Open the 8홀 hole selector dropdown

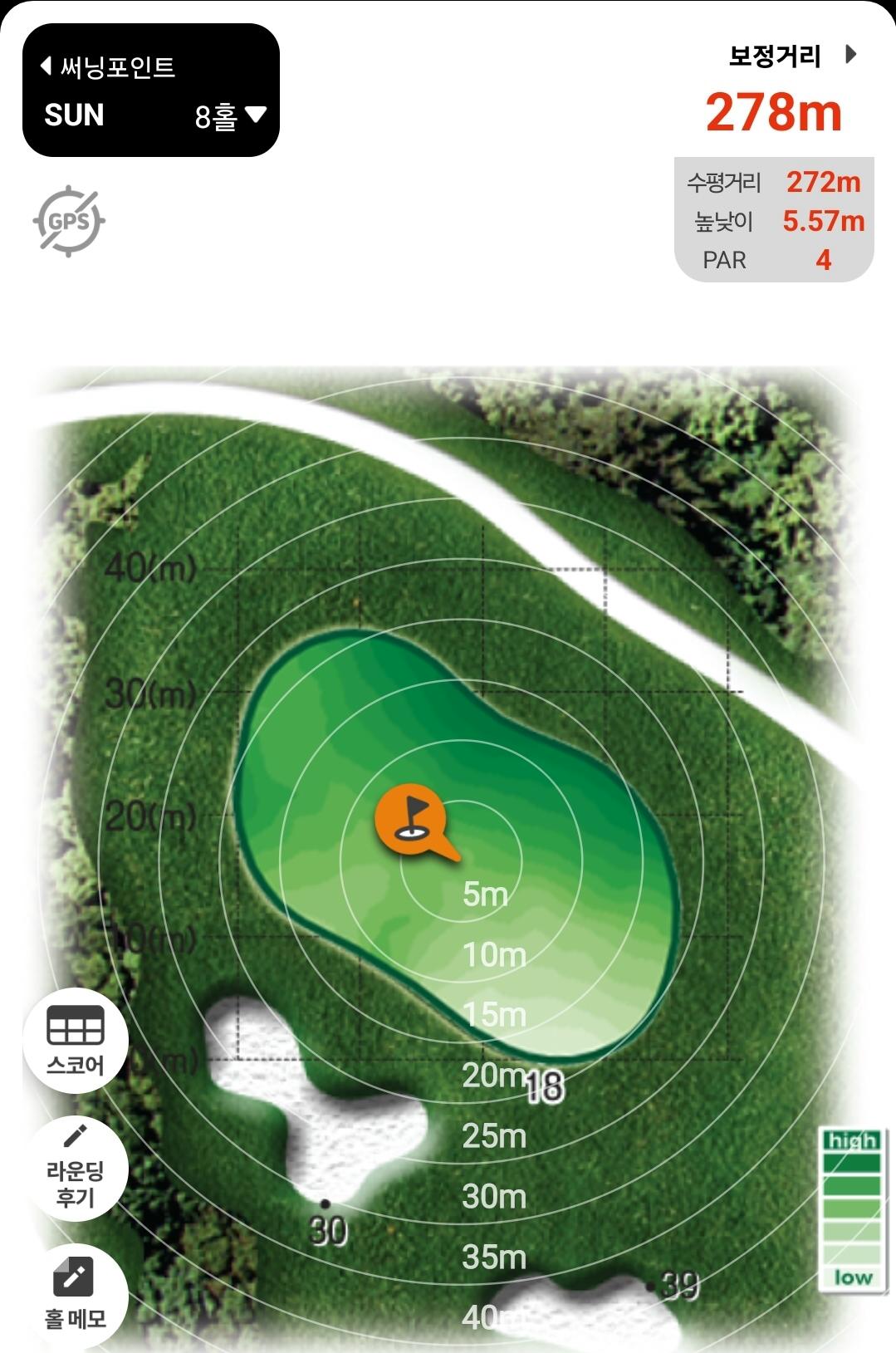point(230,116)
